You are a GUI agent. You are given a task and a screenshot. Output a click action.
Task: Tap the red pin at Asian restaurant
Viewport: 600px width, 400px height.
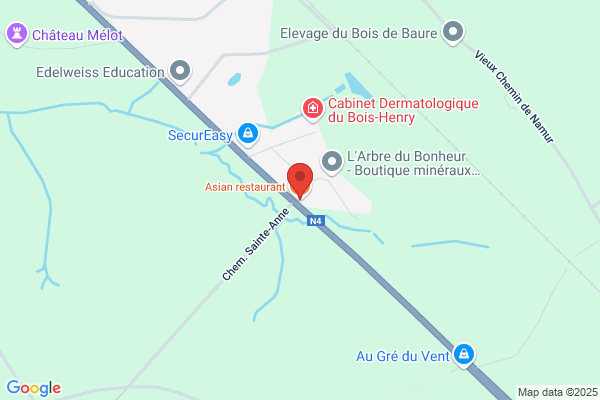click(300, 181)
